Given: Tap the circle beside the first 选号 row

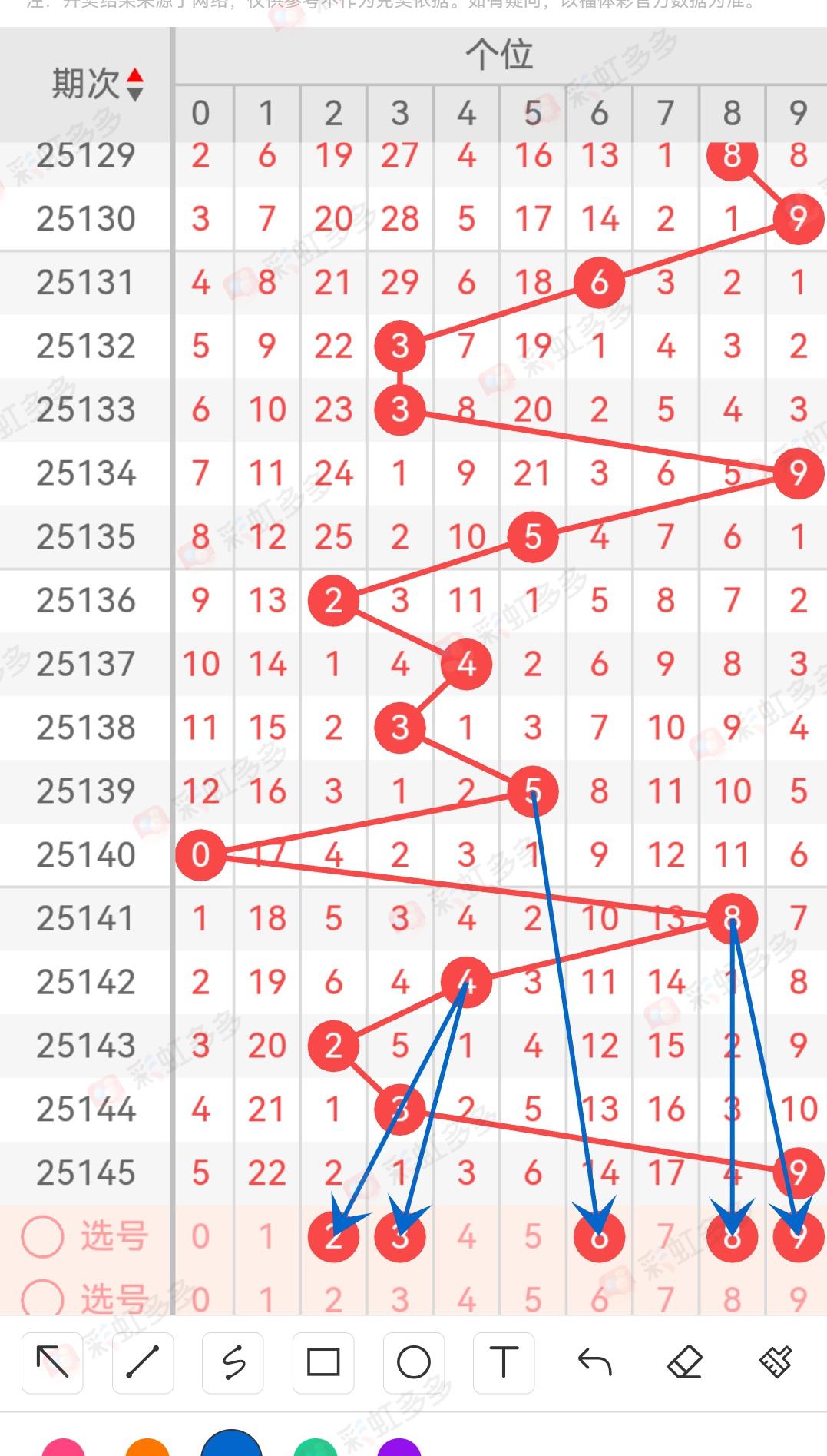Looking at the screenshot, I should pos(42,1236).
